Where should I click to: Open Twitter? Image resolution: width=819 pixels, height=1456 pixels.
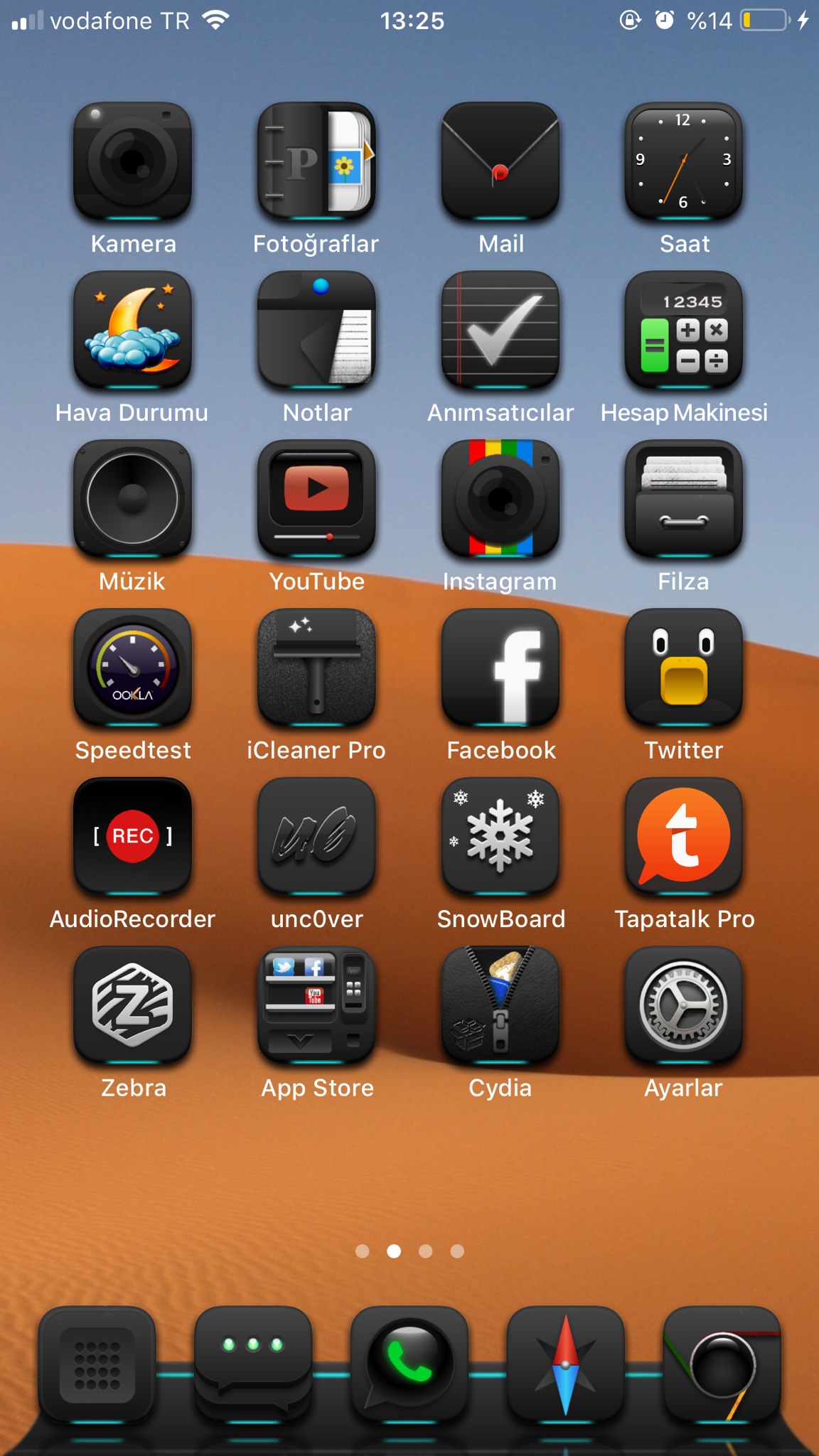point(684,668)
